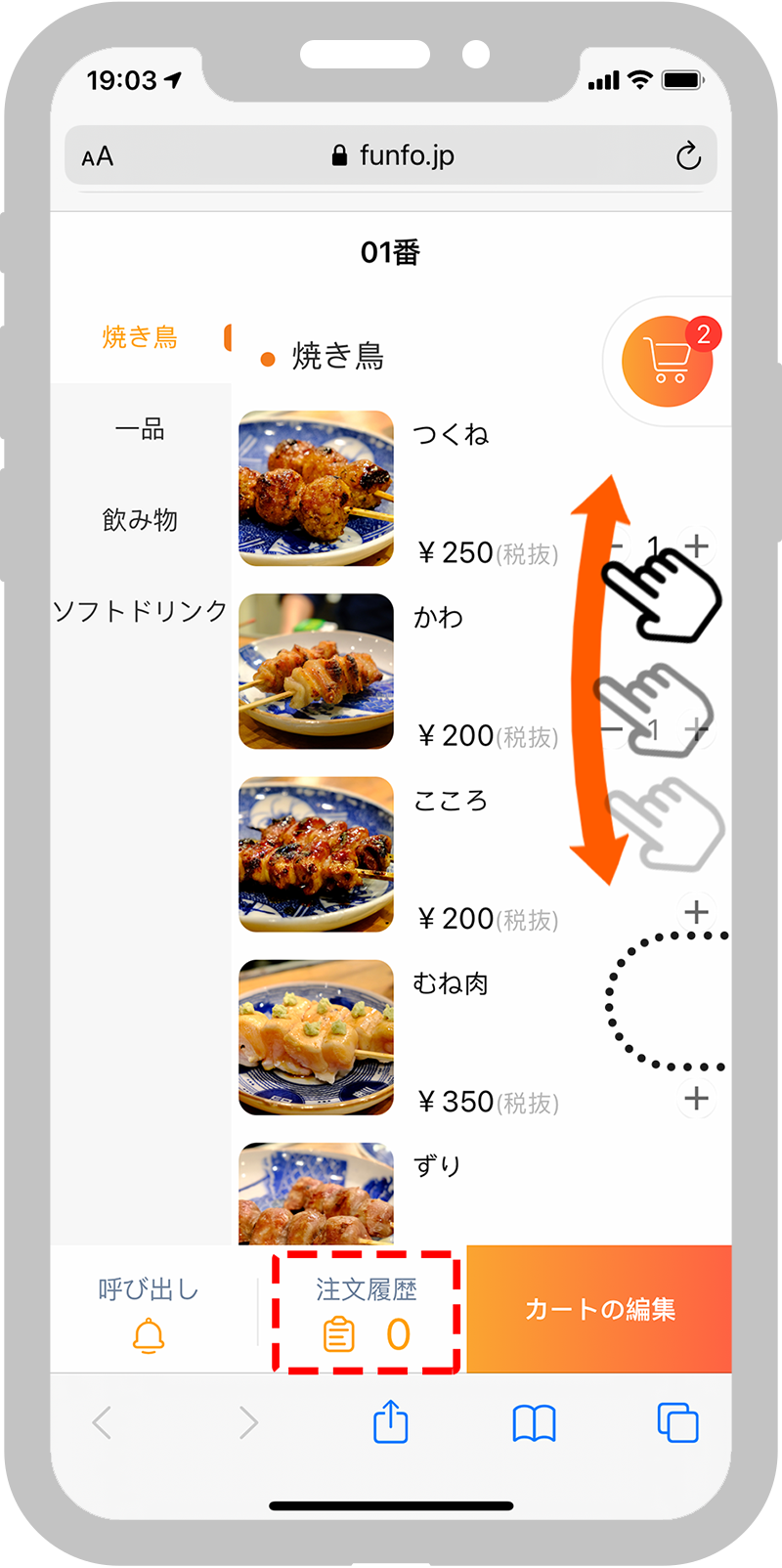Open the ソフトドリンク category
Screen dimensions: 782x1568
pyautogui.click(x=140, y=611)
